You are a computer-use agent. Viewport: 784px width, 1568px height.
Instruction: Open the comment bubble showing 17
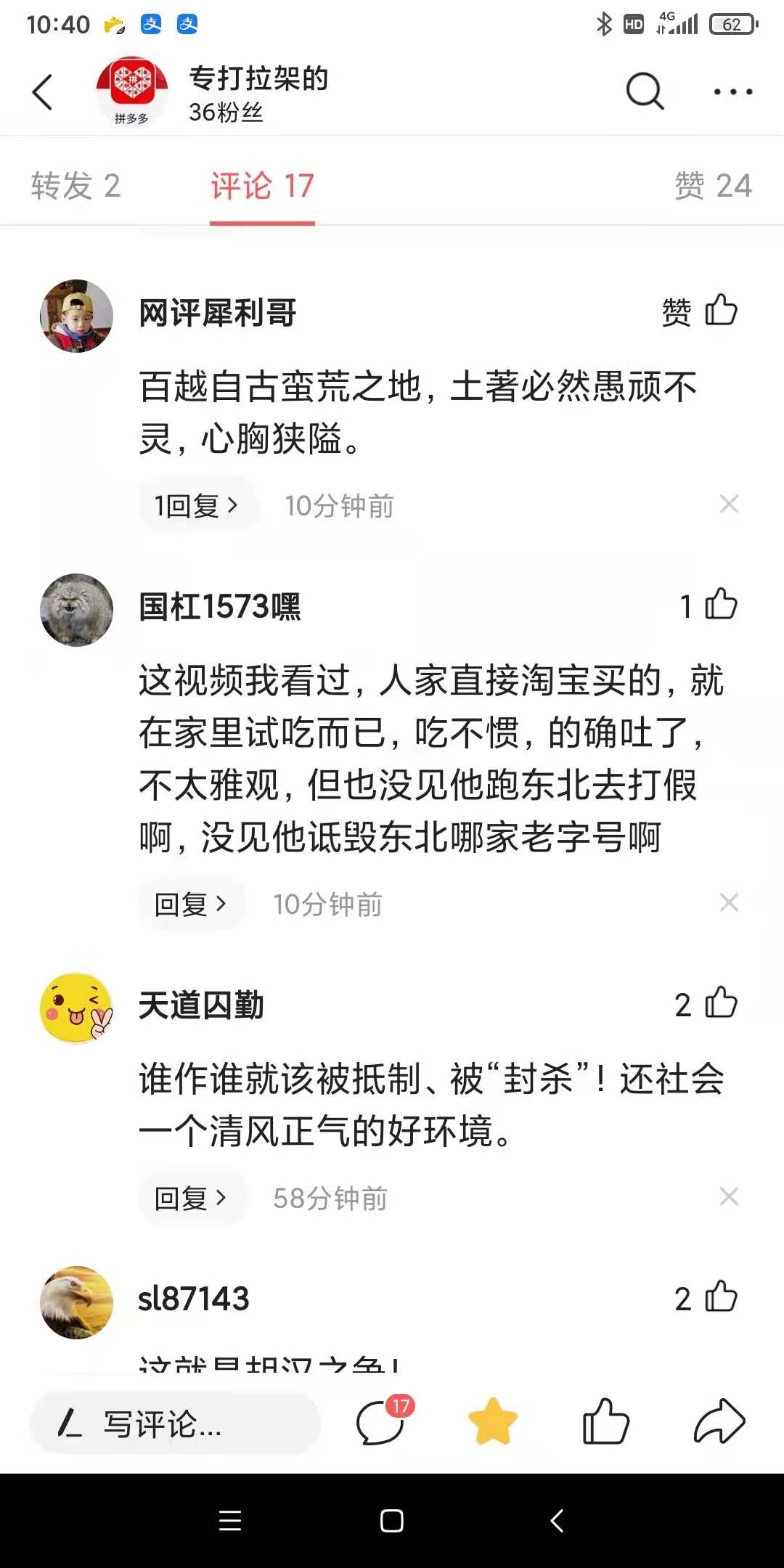(x=380, y=1423)
